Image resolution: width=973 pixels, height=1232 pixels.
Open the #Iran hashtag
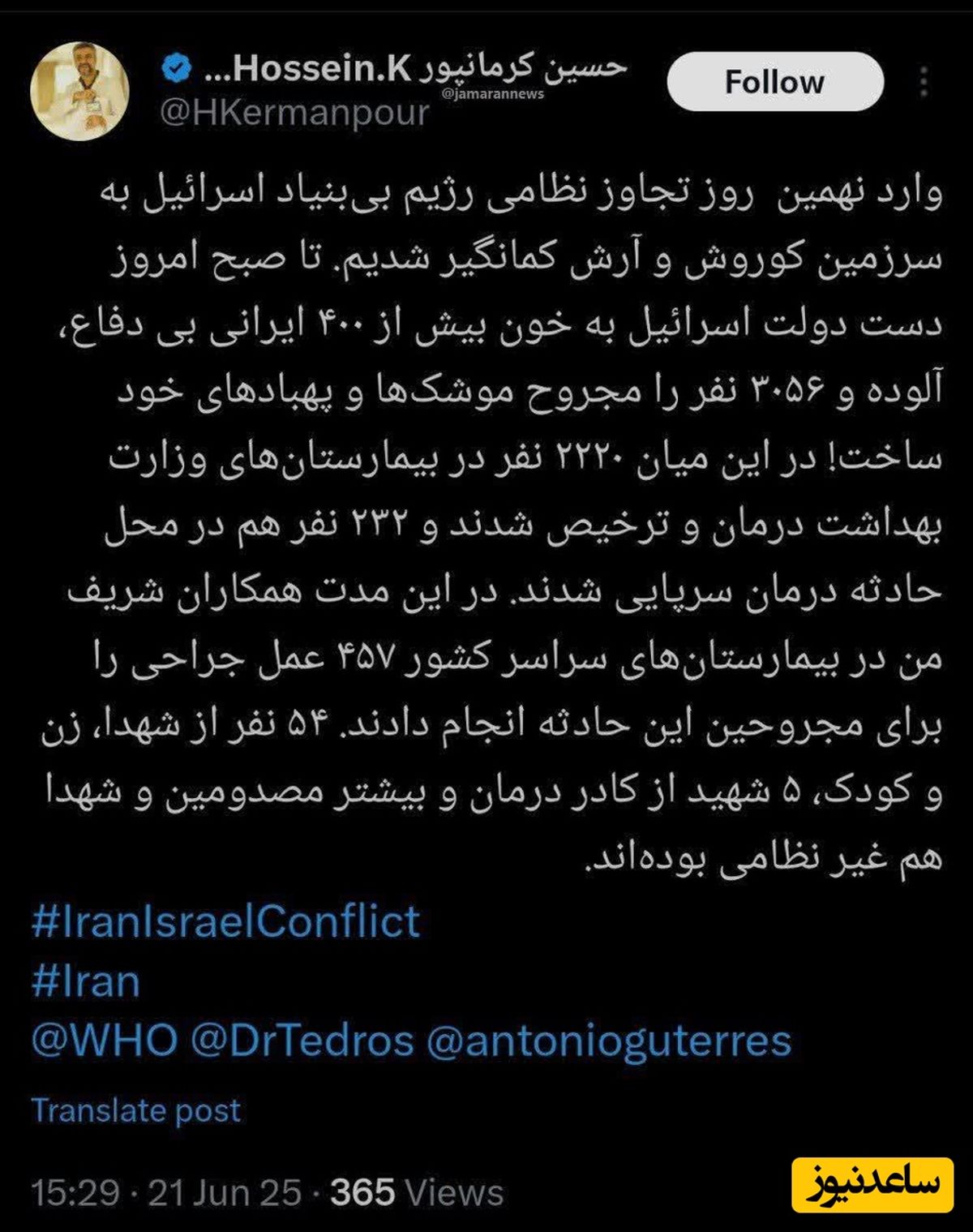click(x=86, y=981)
